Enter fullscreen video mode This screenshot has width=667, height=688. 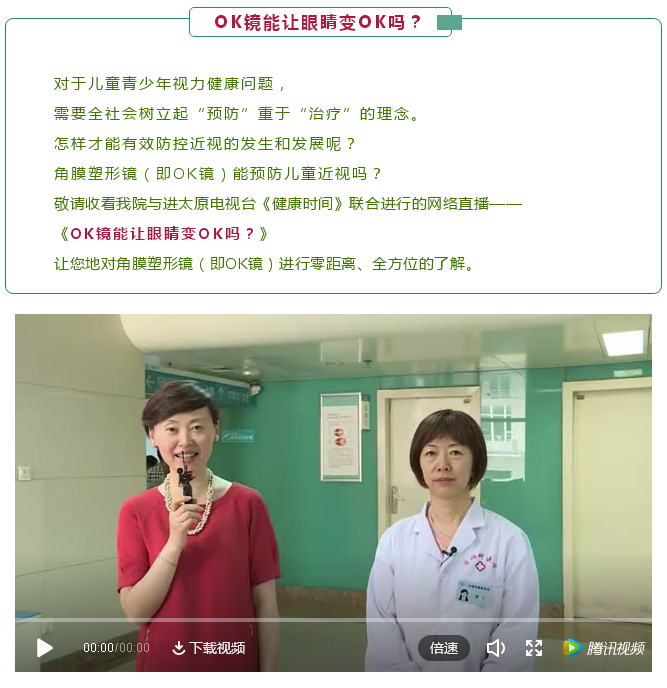coord(534,648)
